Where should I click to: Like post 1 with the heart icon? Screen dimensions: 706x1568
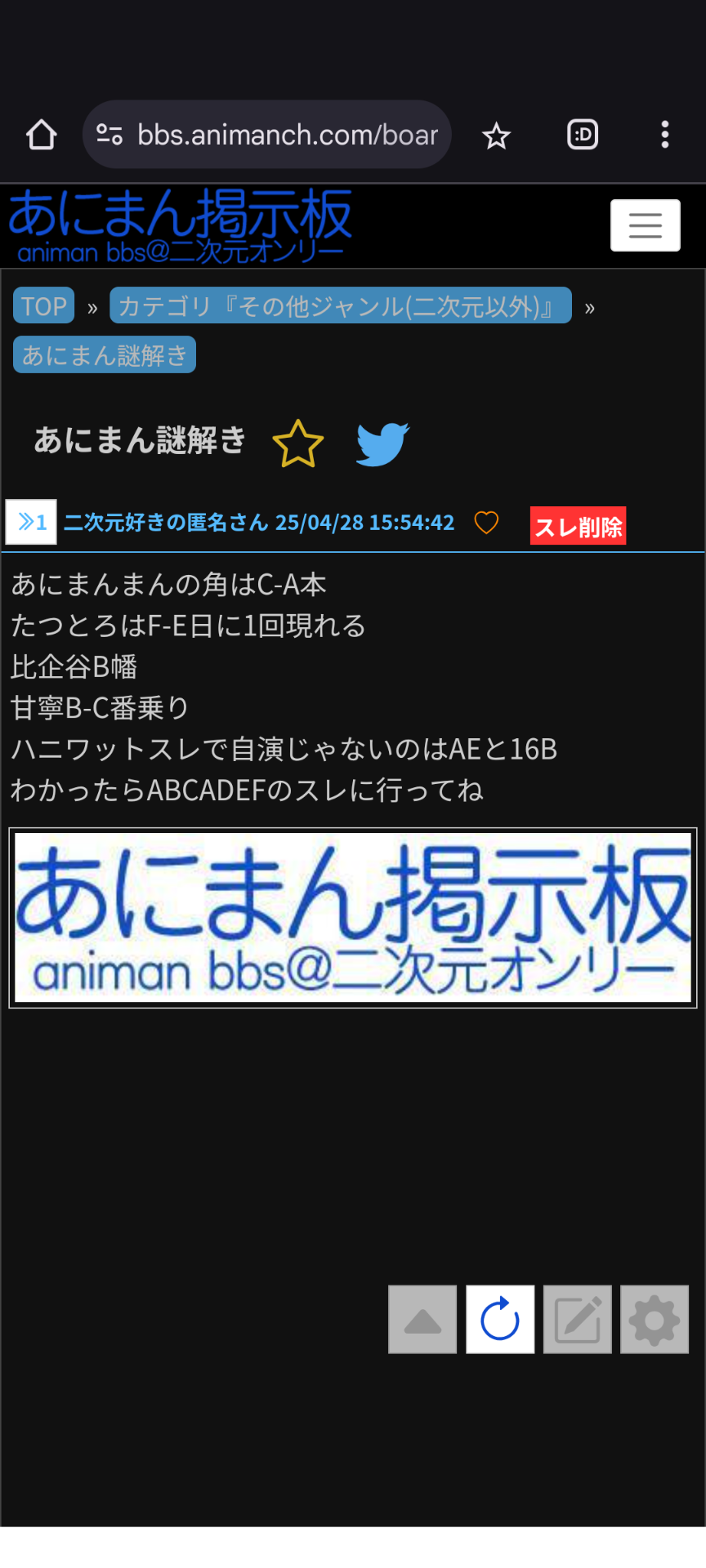point(486,523)
